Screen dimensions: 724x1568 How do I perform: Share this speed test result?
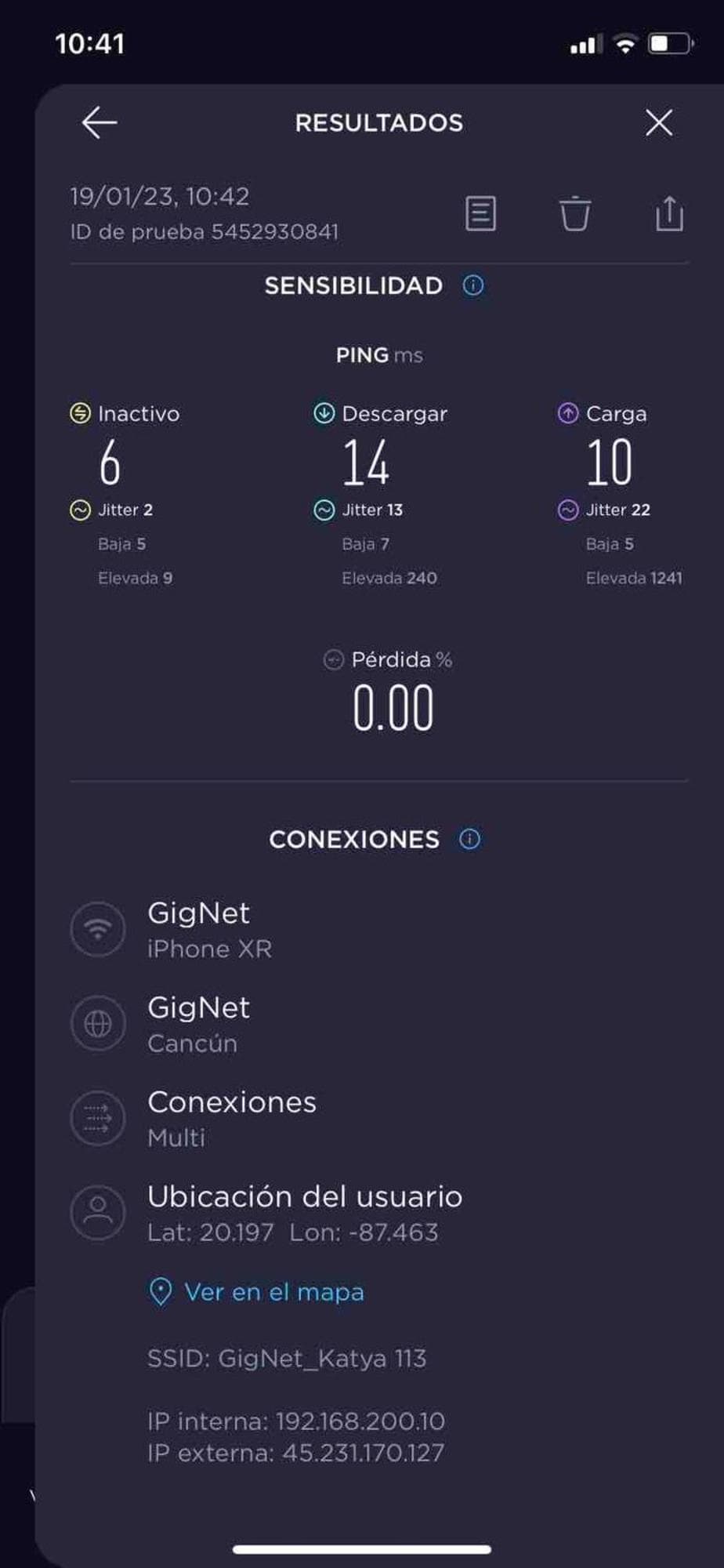pyautogui.click(x=669, y=213)
